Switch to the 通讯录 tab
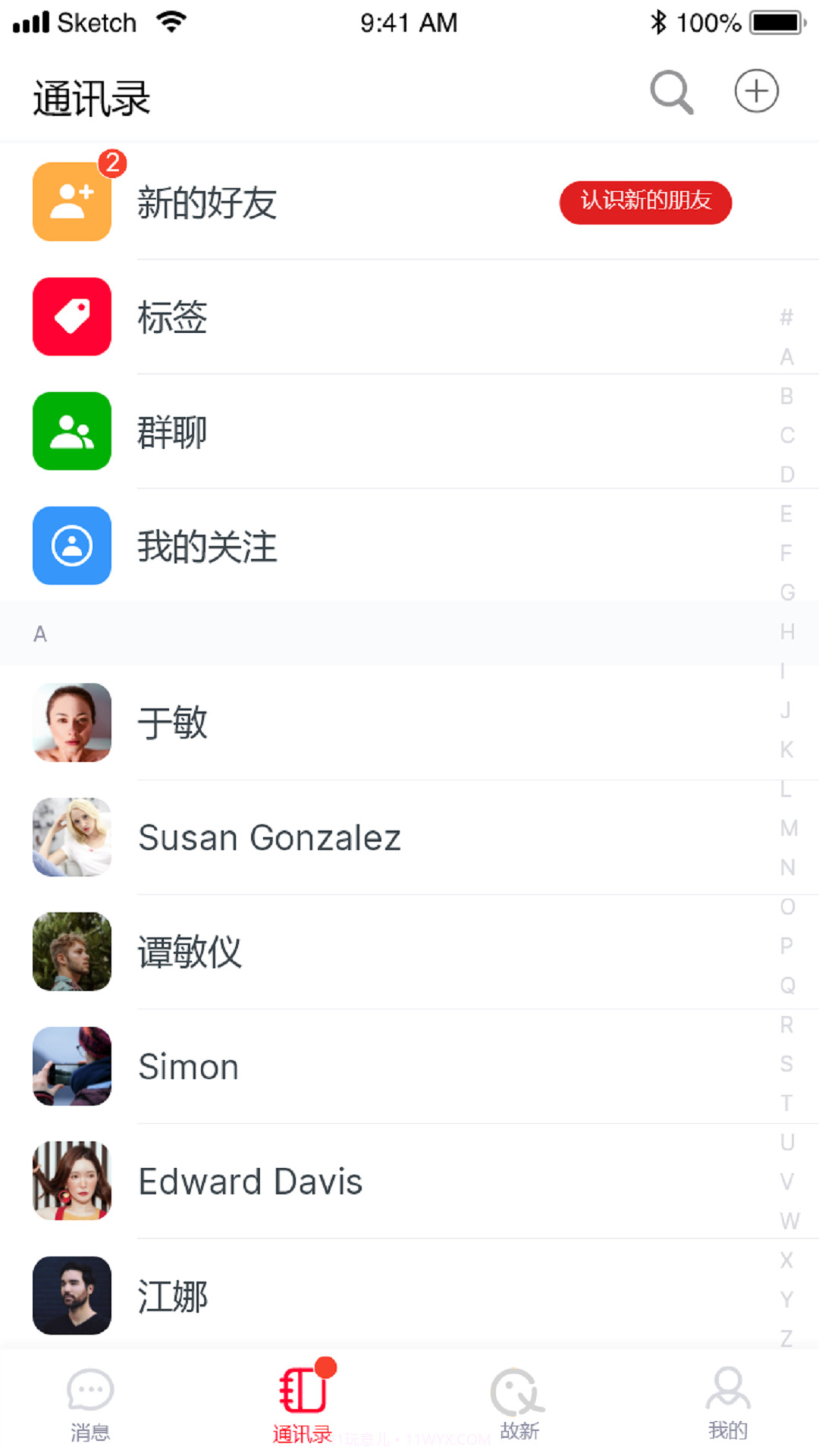Image resolution: width=819 pixels, height=1456 pixels. [x=303, y=1407]
